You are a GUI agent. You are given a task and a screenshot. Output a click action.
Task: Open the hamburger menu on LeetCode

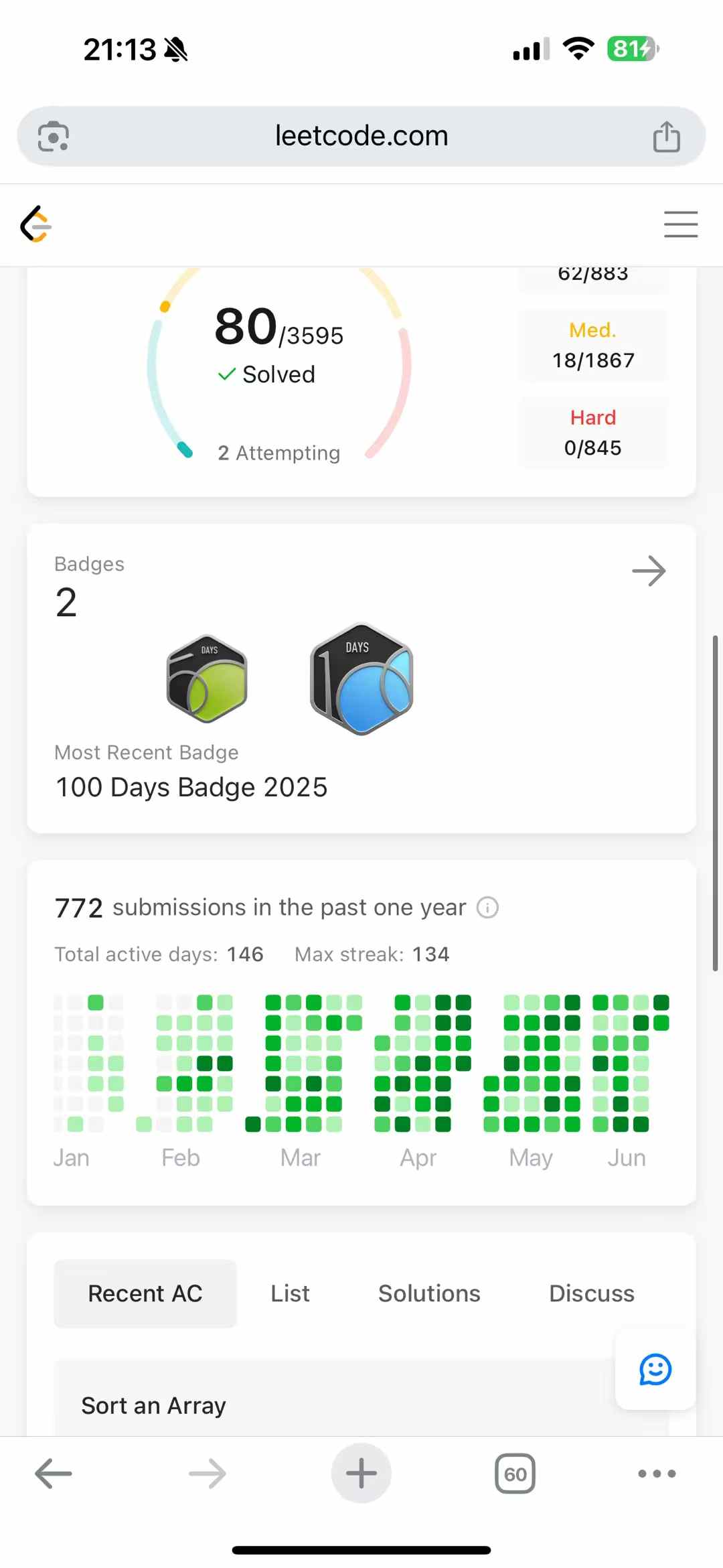(x=680, y=224)
